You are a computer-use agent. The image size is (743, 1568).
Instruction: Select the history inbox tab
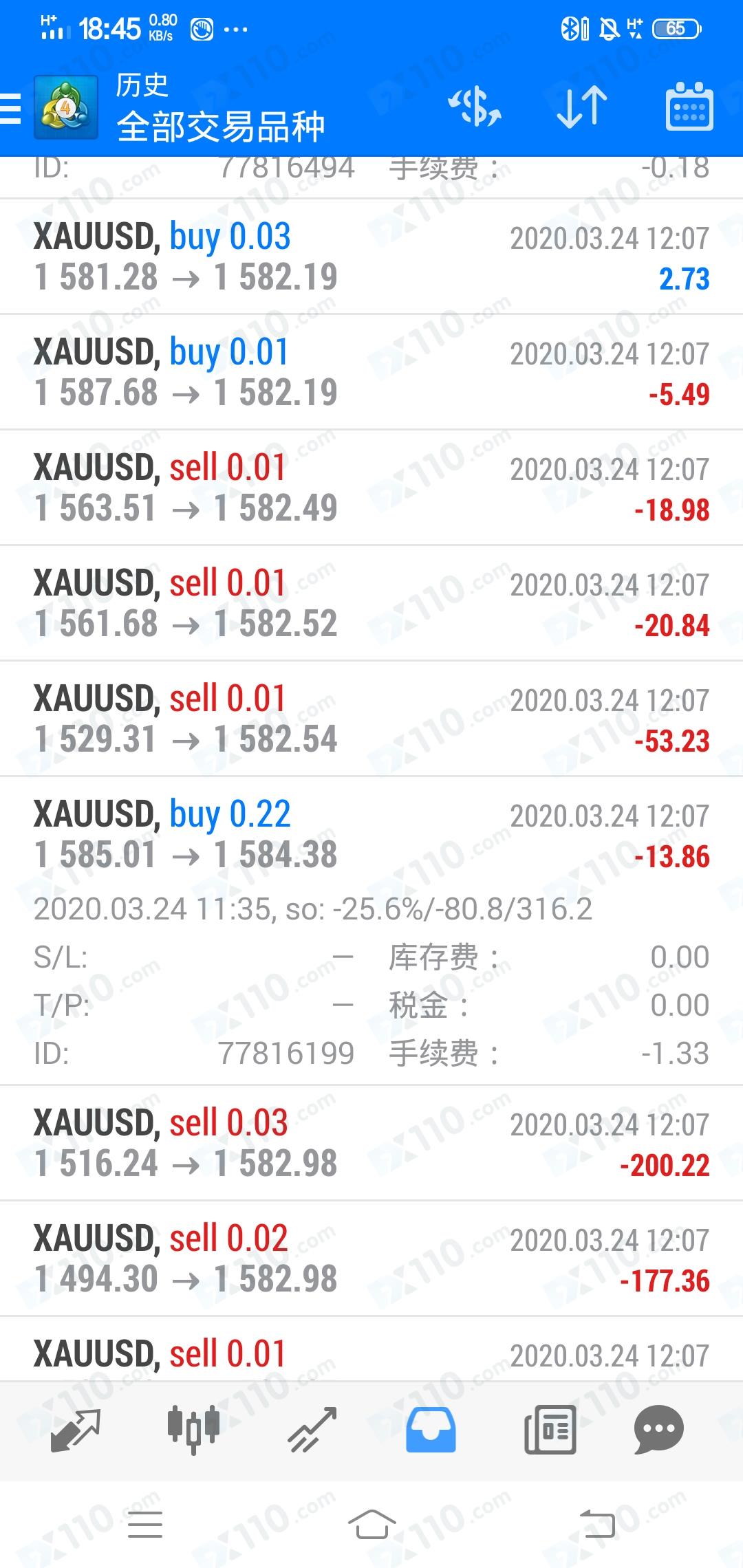[x=431, y=1429]
